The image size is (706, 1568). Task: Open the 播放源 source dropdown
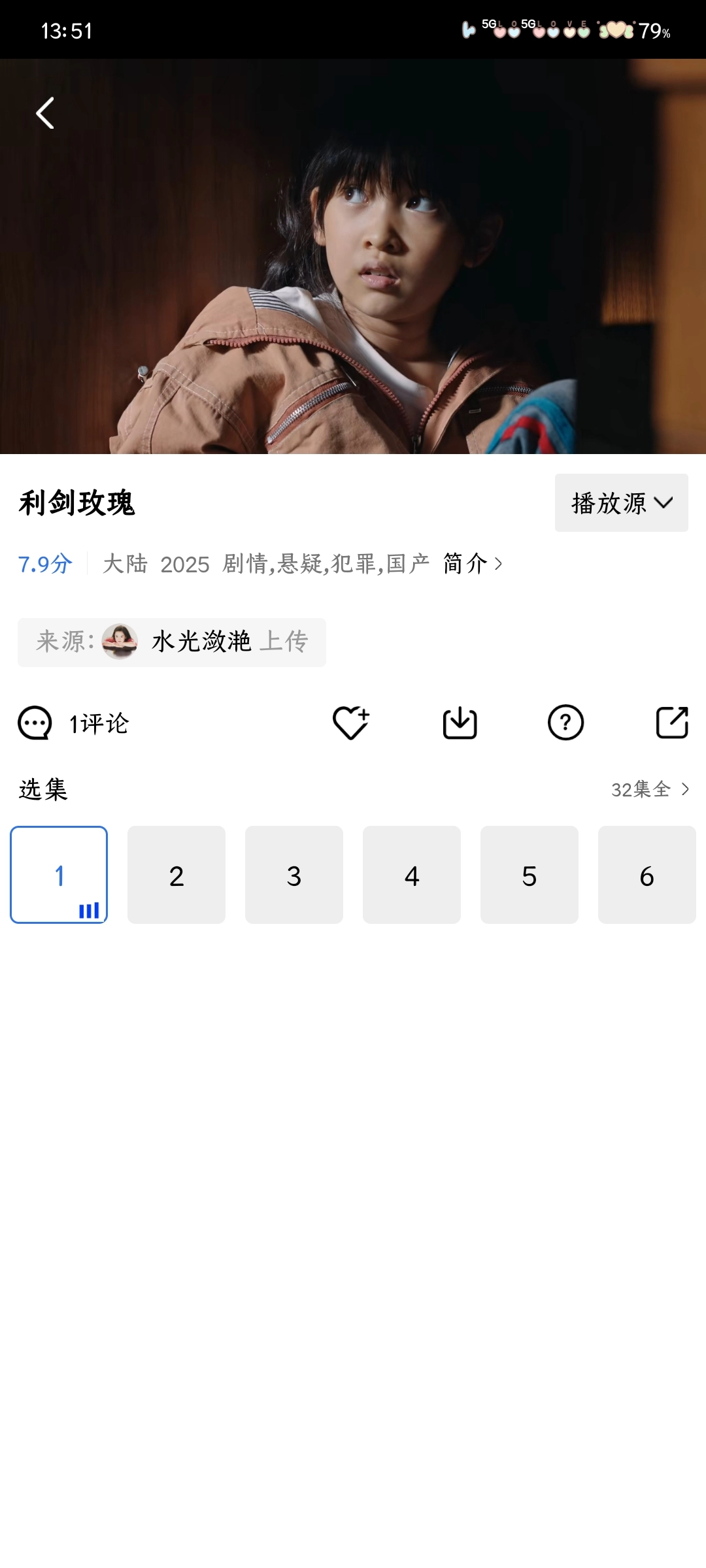[x=621, y=502]
